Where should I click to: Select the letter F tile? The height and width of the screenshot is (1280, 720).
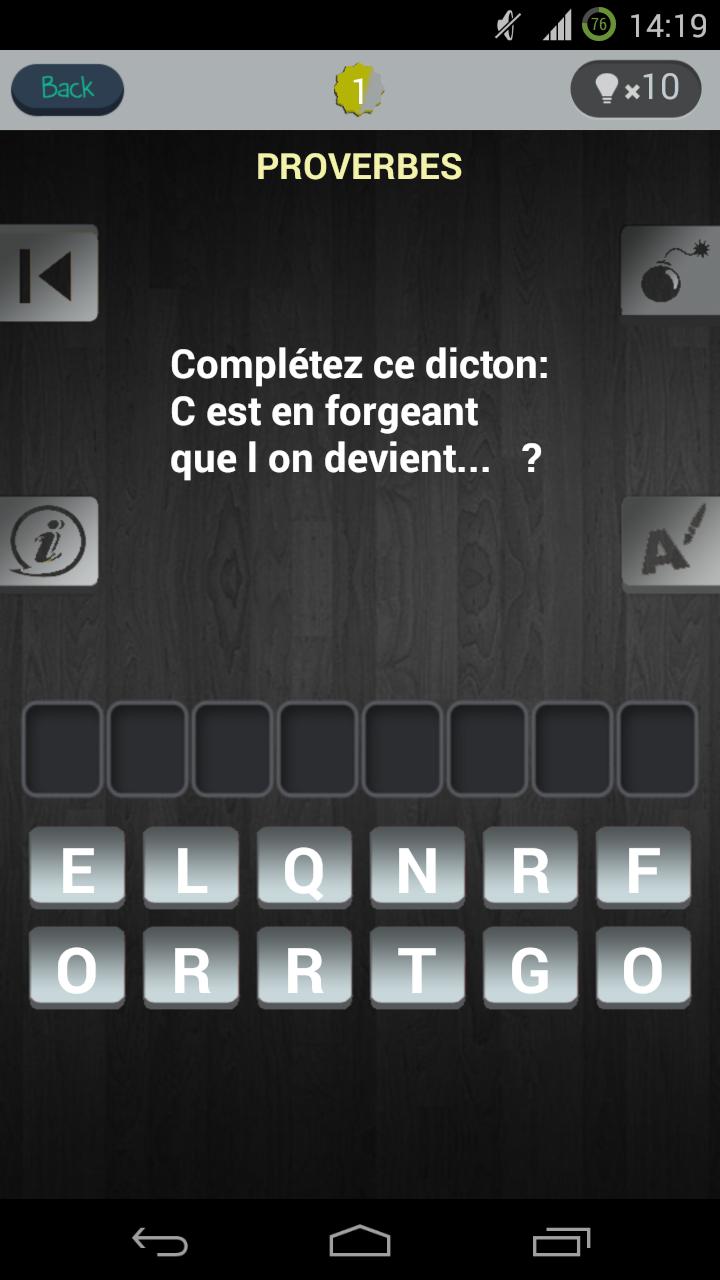643,868
